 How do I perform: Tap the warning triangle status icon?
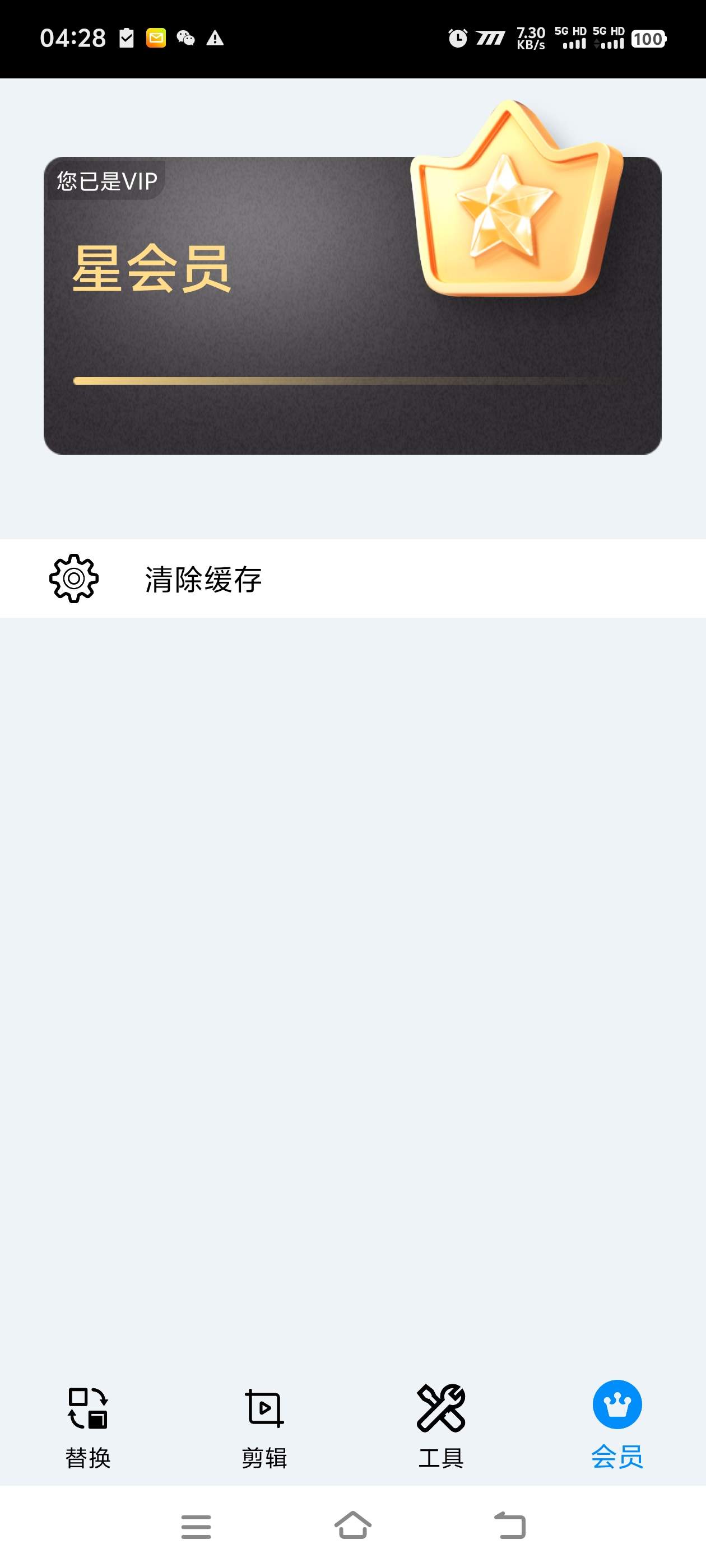[215, 38]
